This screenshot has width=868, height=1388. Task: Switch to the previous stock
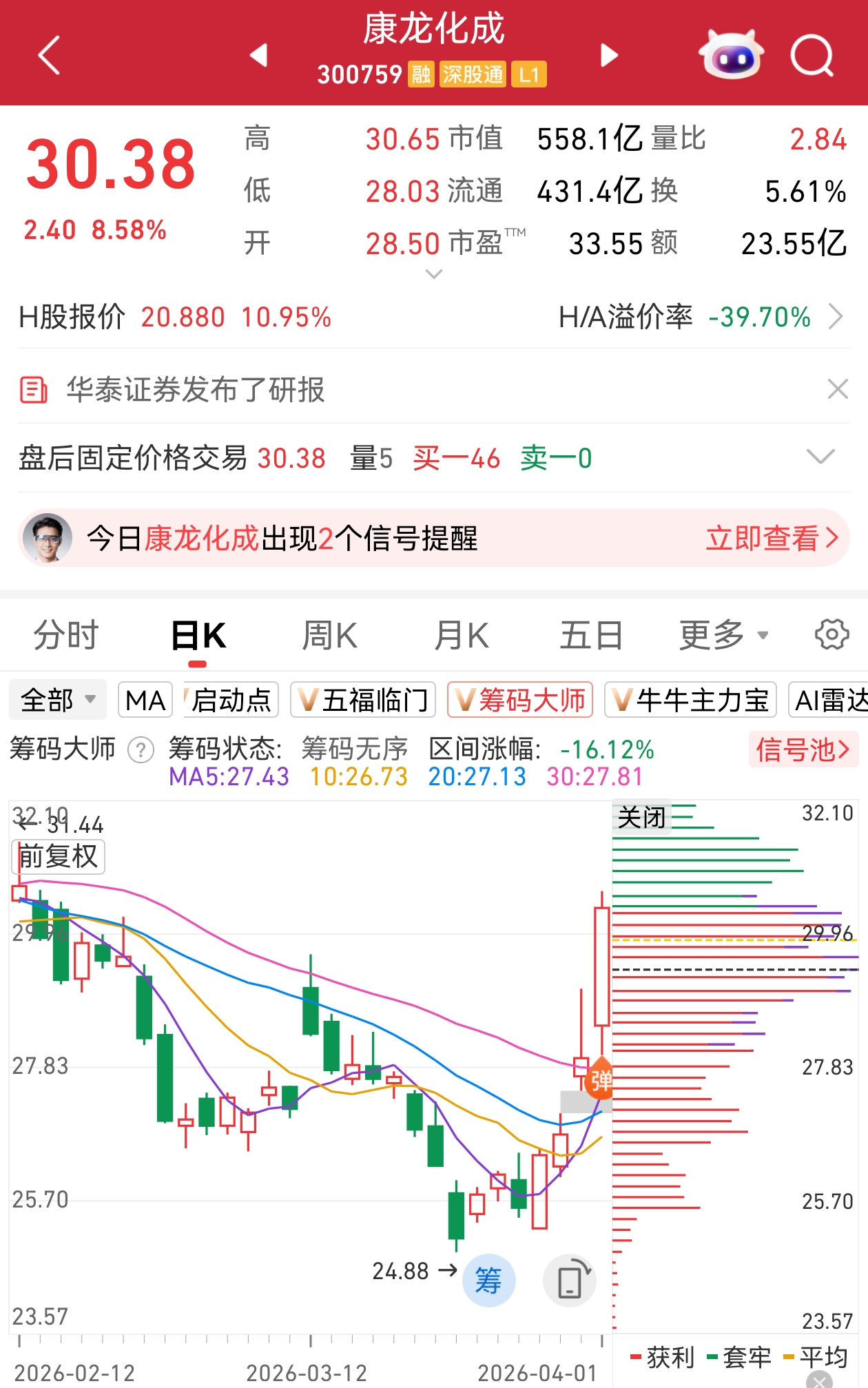click(259, 55)
